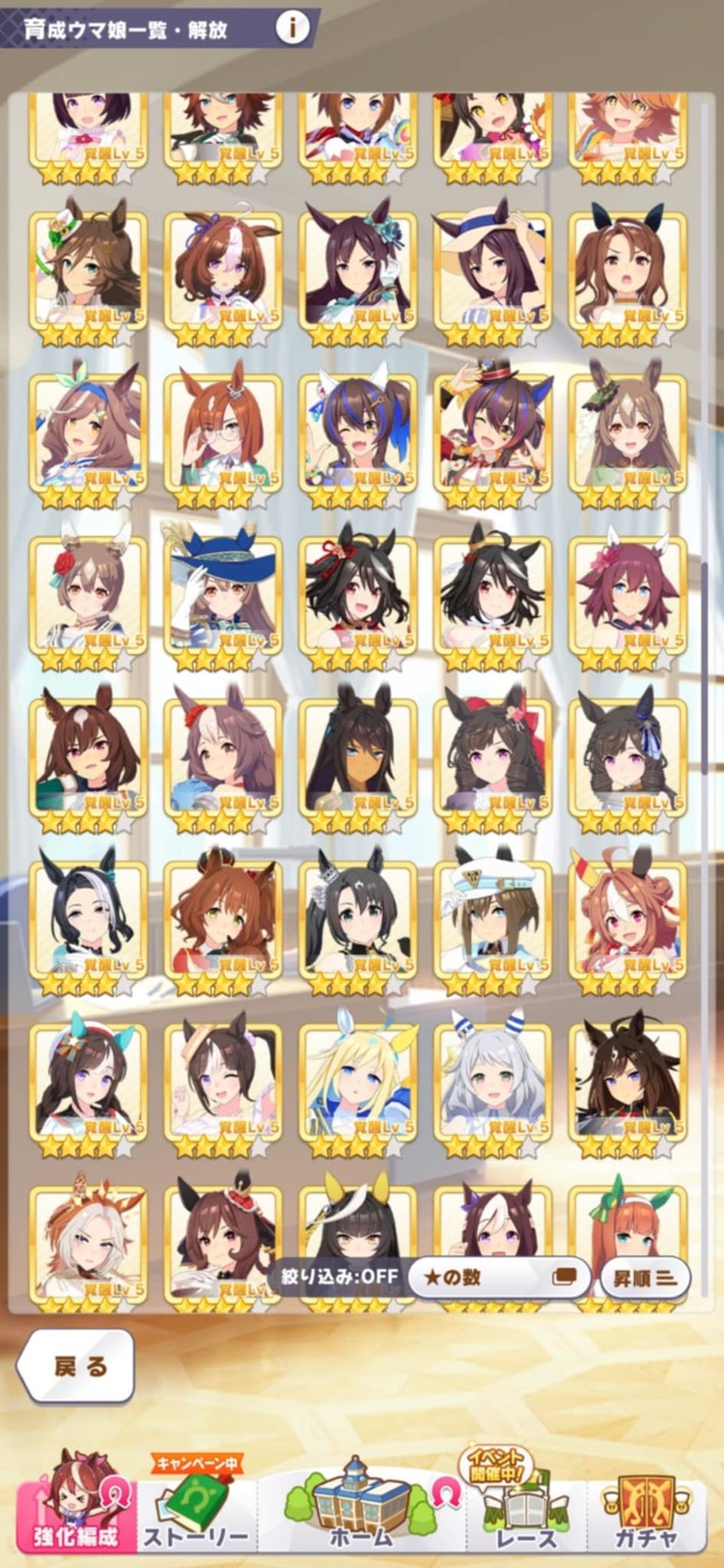Select the character with the blue feathered hat
The width and height of the screenshot is (724, 1568).
coord(223,593)
